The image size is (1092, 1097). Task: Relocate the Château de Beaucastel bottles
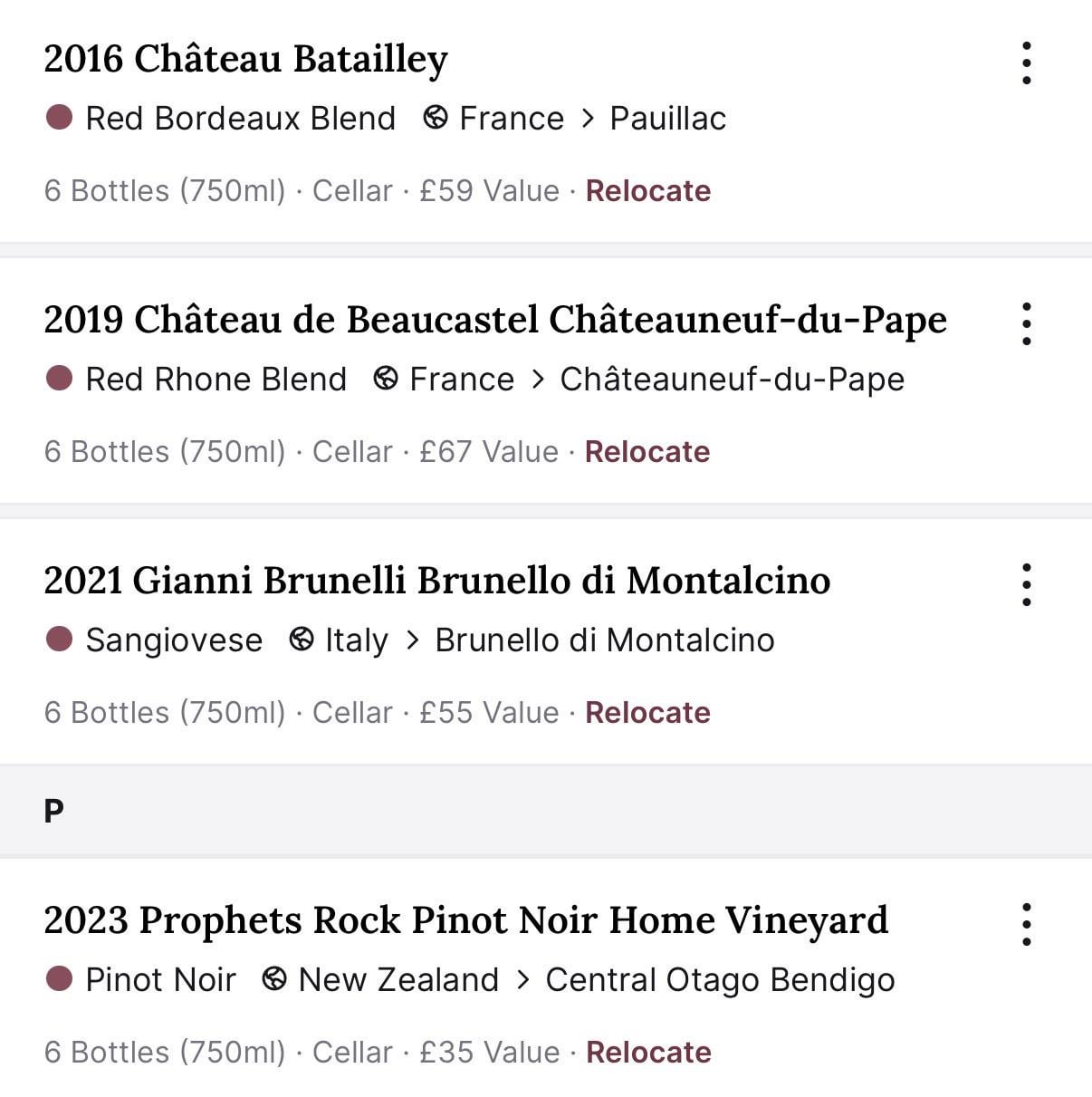647,452
